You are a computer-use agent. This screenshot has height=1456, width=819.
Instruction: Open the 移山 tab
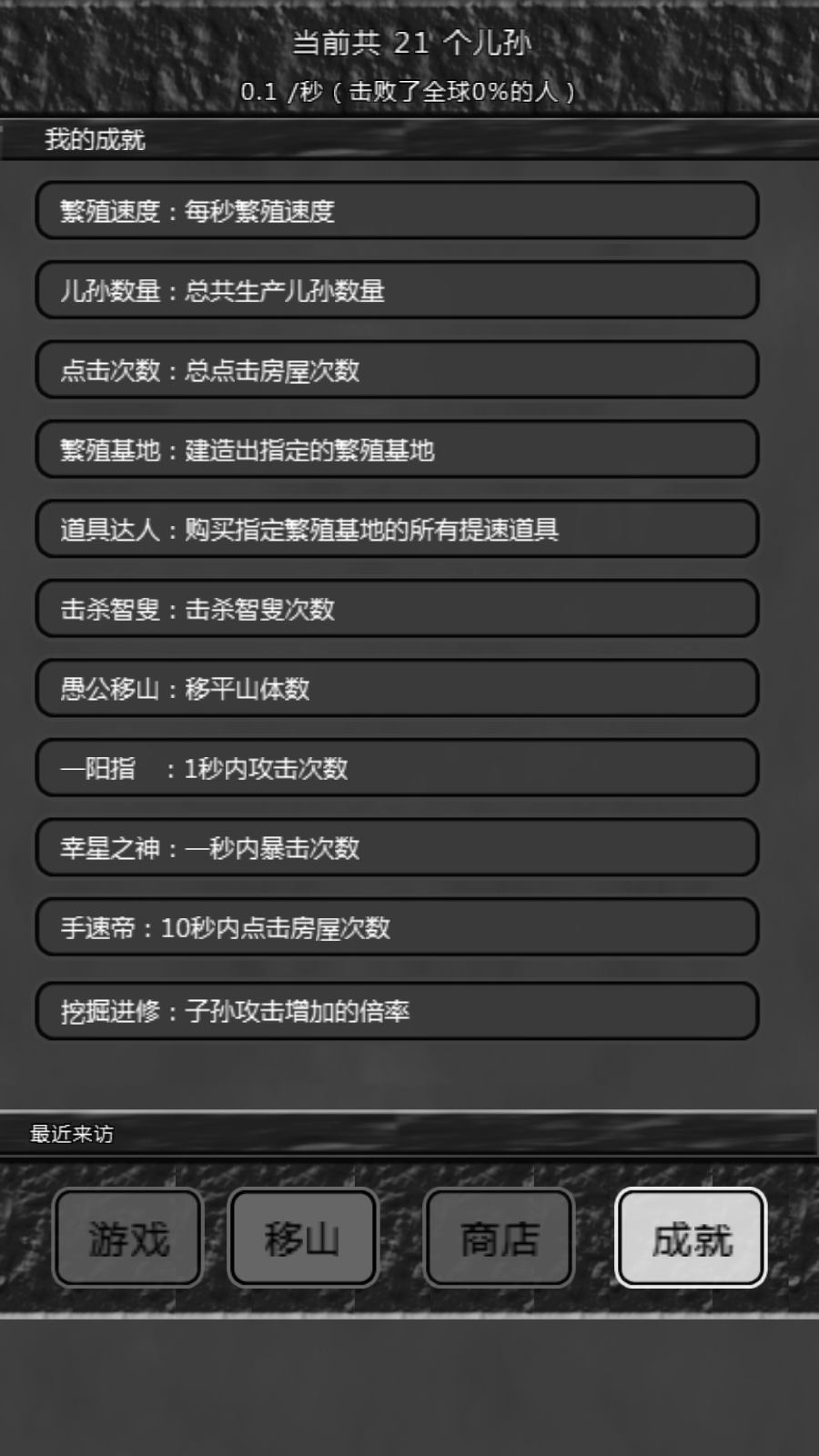pos(302,1238)
